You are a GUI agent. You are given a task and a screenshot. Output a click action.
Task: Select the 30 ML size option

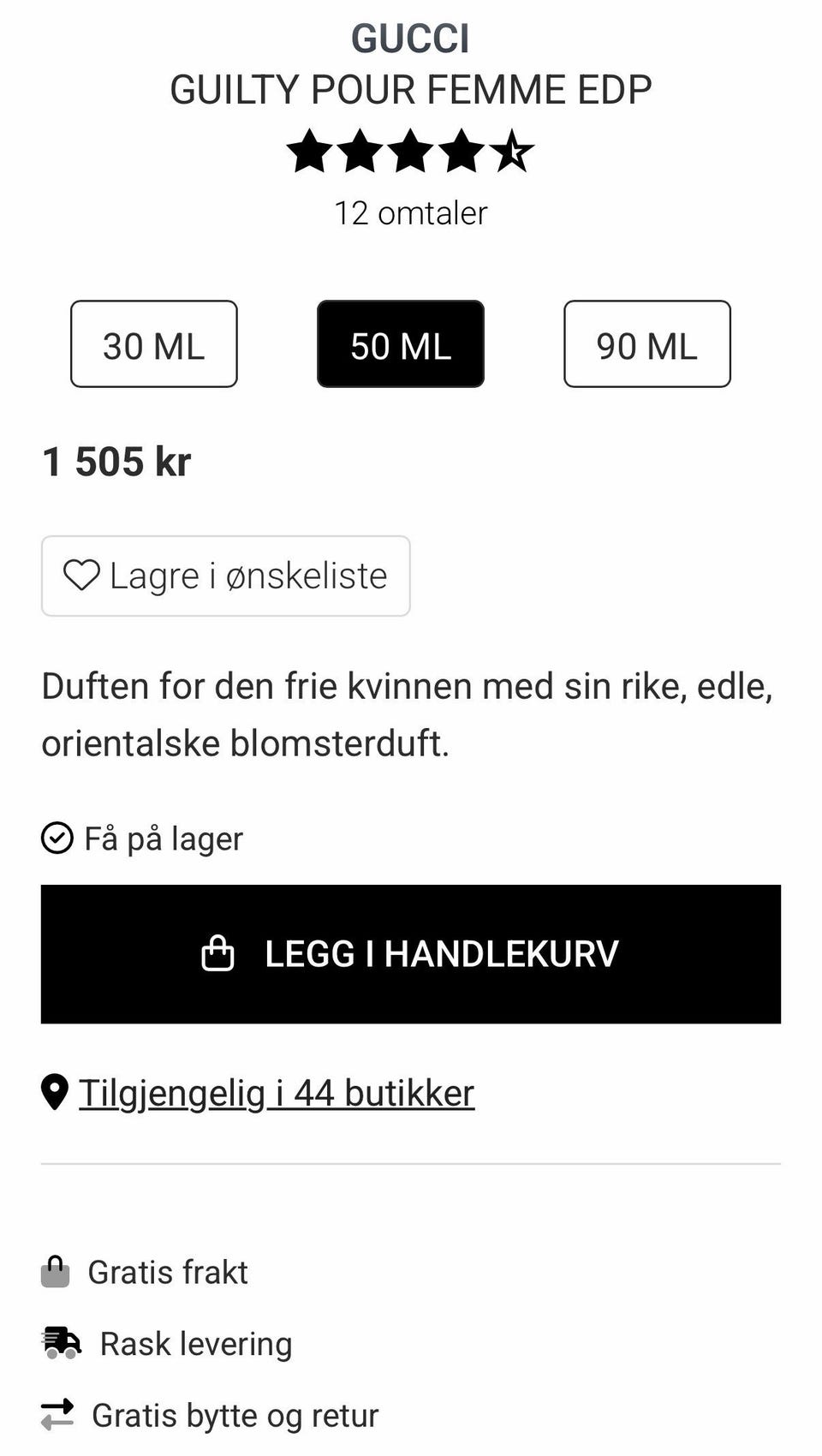point(153,345)
